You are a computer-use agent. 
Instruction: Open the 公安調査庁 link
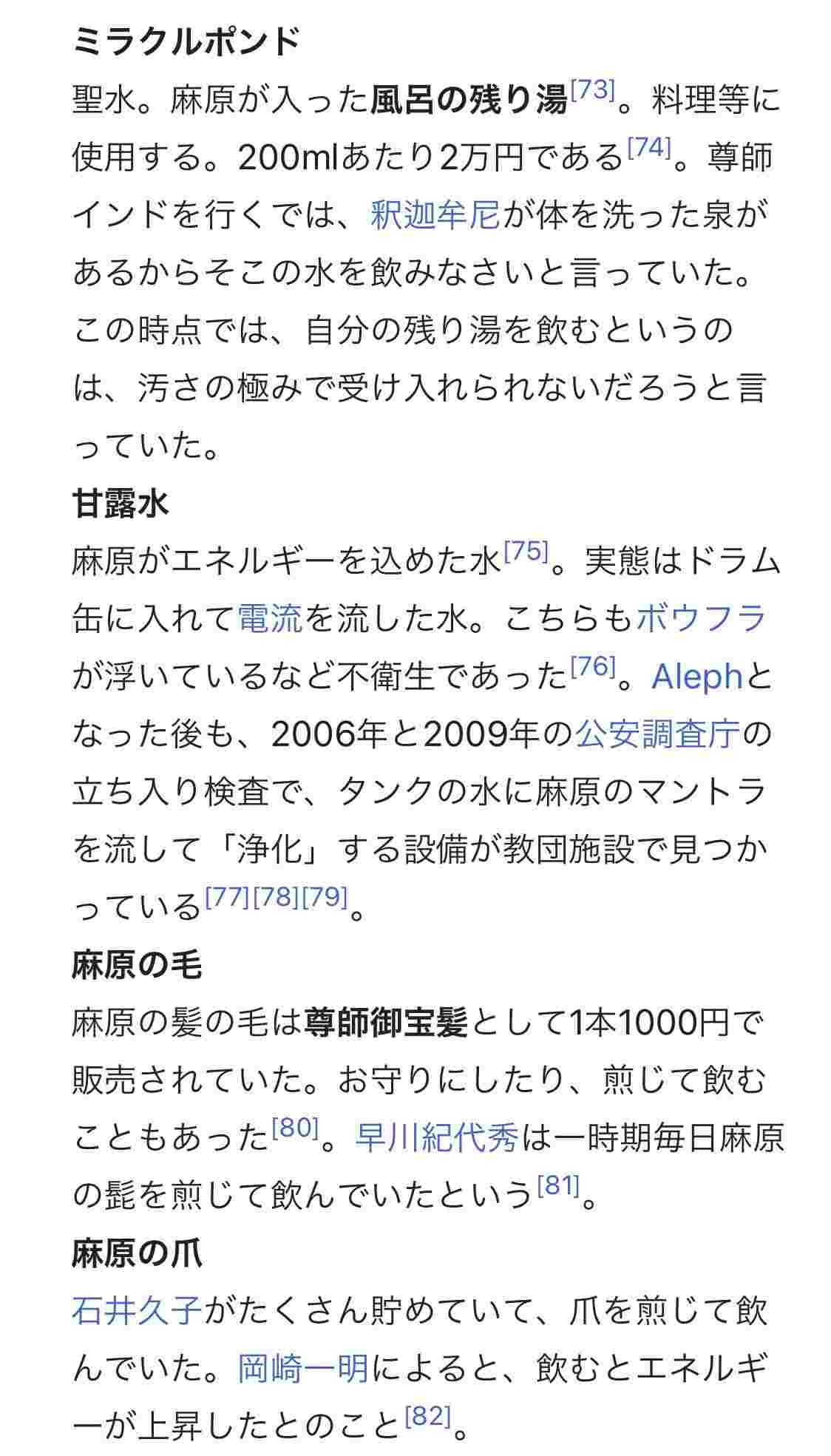(657, 734)
